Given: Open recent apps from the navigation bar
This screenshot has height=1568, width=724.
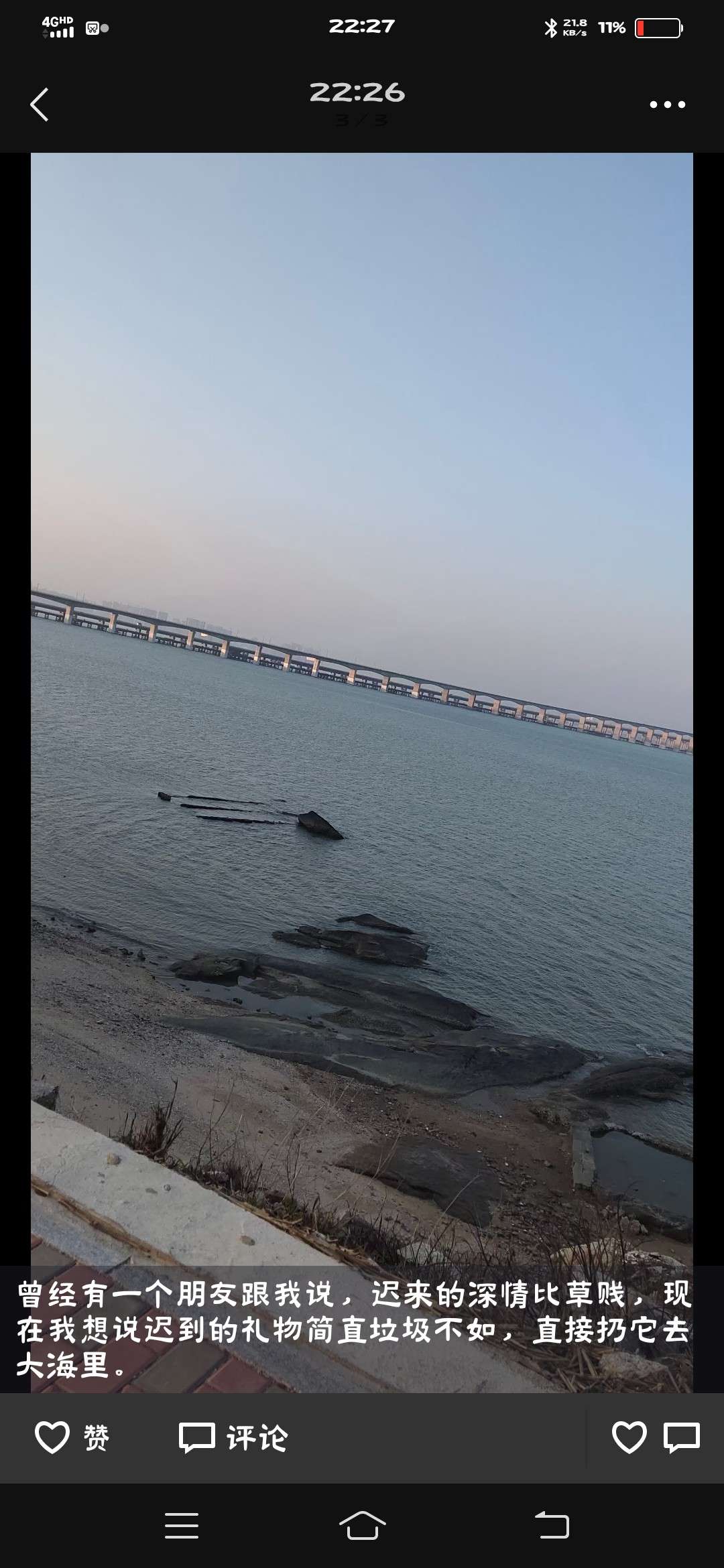Looking at the screenshot, I should (x=182, y=1526).
